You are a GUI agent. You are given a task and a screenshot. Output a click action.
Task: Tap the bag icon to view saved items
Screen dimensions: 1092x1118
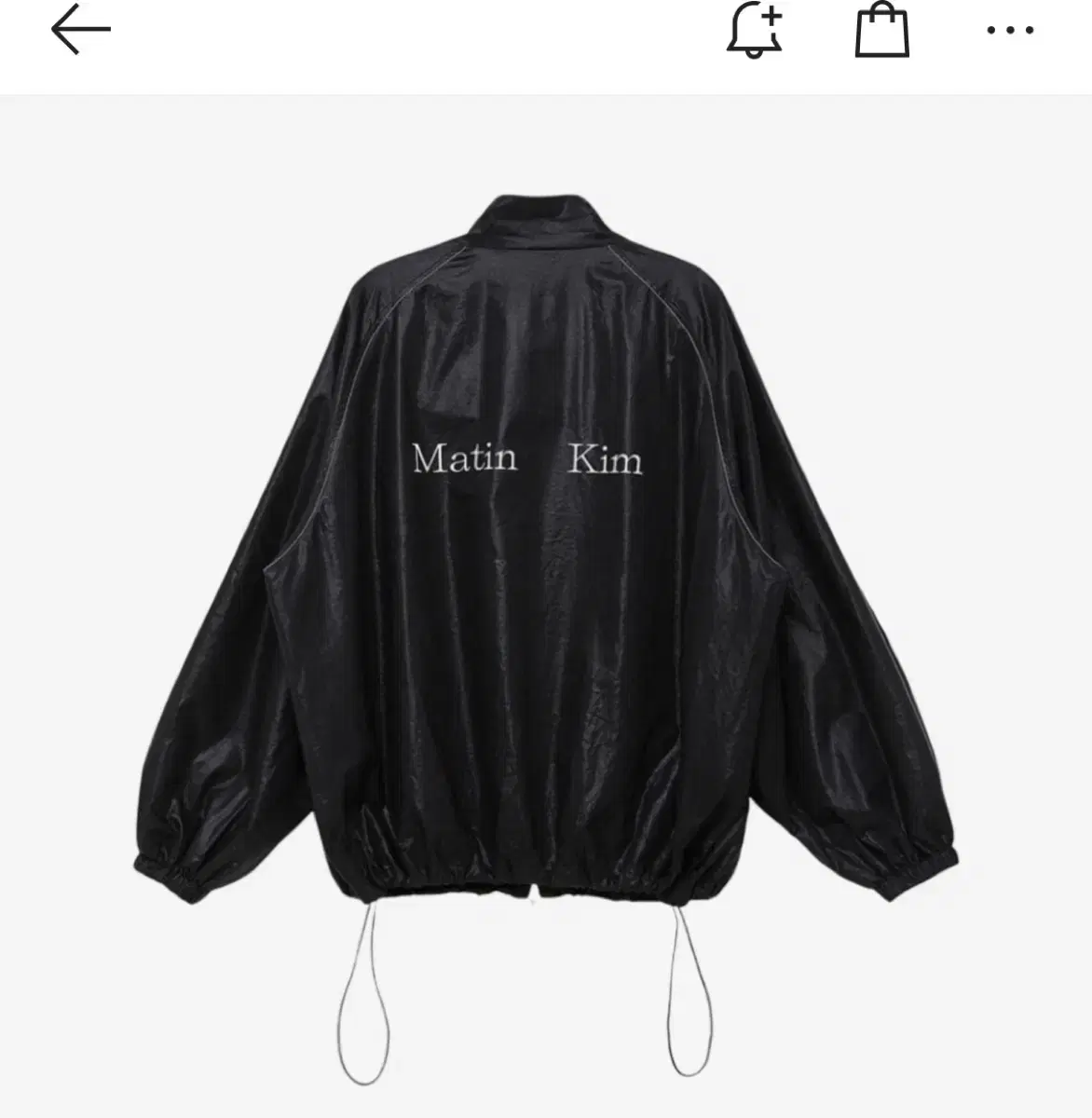(x=881, y=31)
